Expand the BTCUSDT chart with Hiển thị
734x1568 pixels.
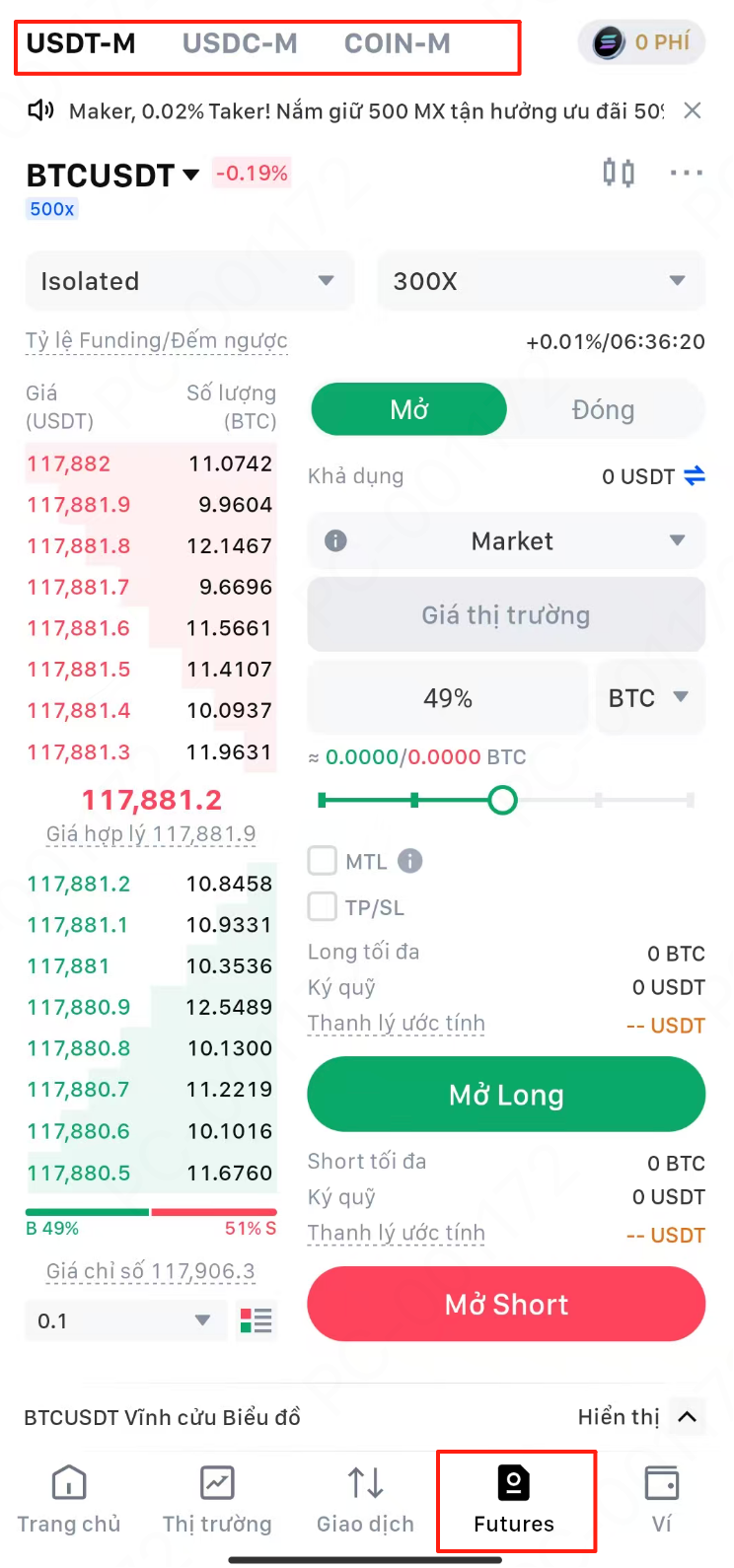click(639, 1417)
